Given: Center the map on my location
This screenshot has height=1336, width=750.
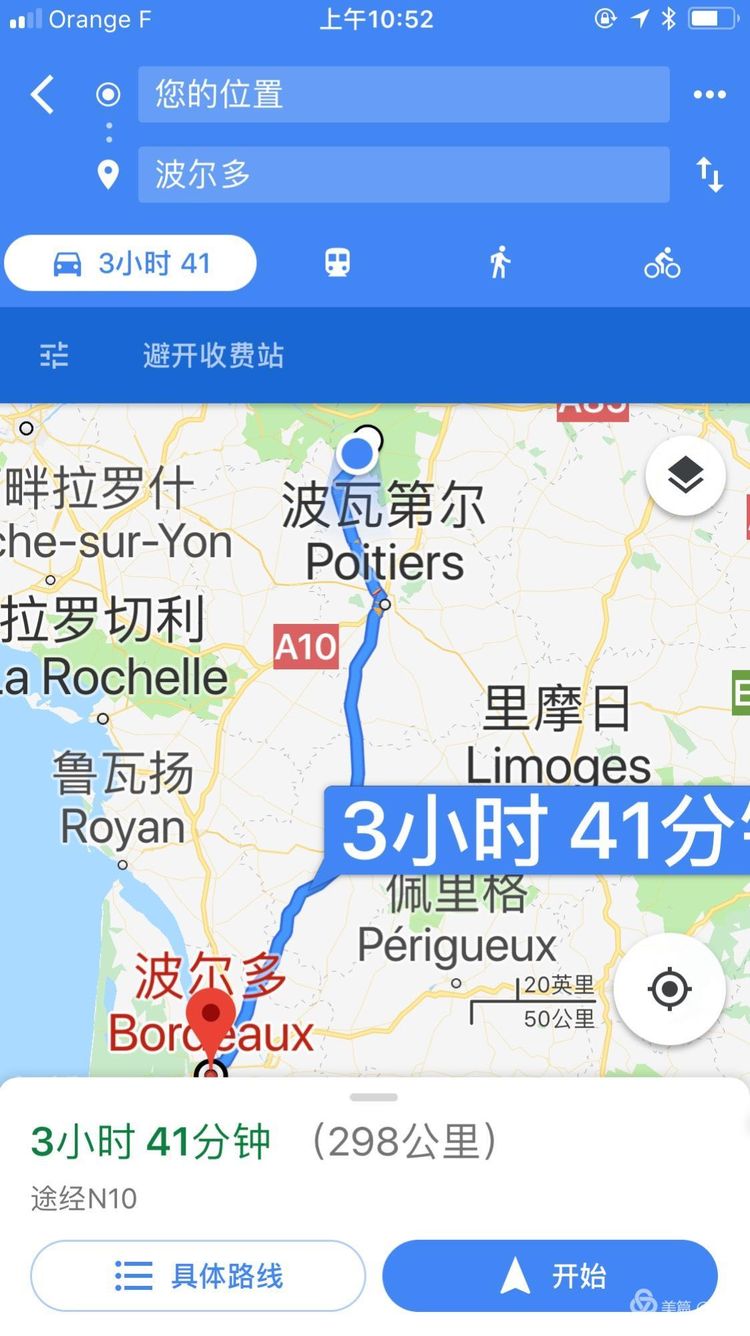Looking at the screenshot, I should coord(669,990).
